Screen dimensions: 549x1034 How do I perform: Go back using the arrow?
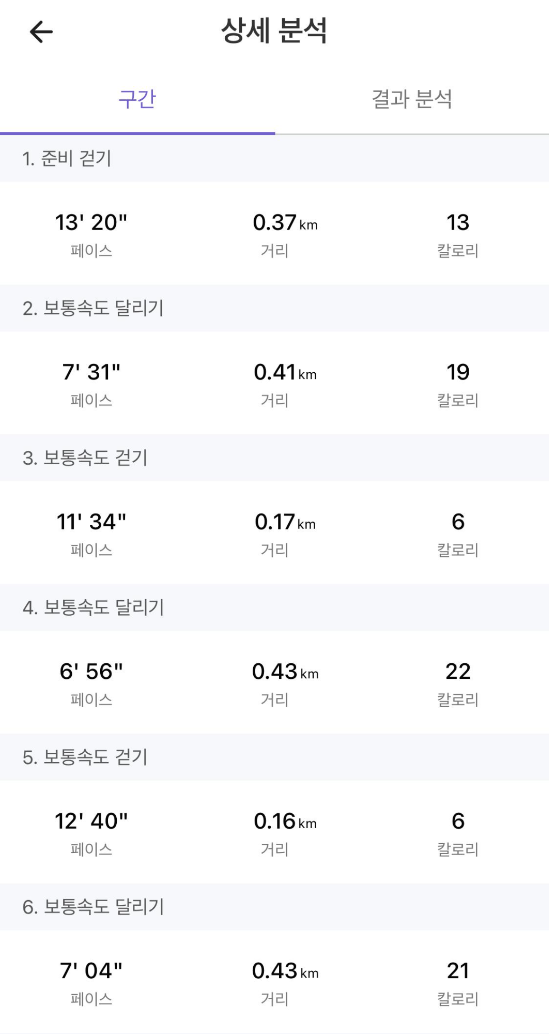pyautogui.click(x=41, y=32)
